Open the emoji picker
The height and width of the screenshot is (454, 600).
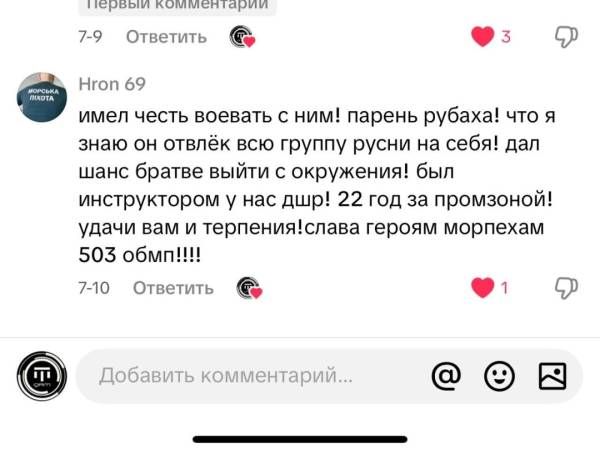point(499,376)
